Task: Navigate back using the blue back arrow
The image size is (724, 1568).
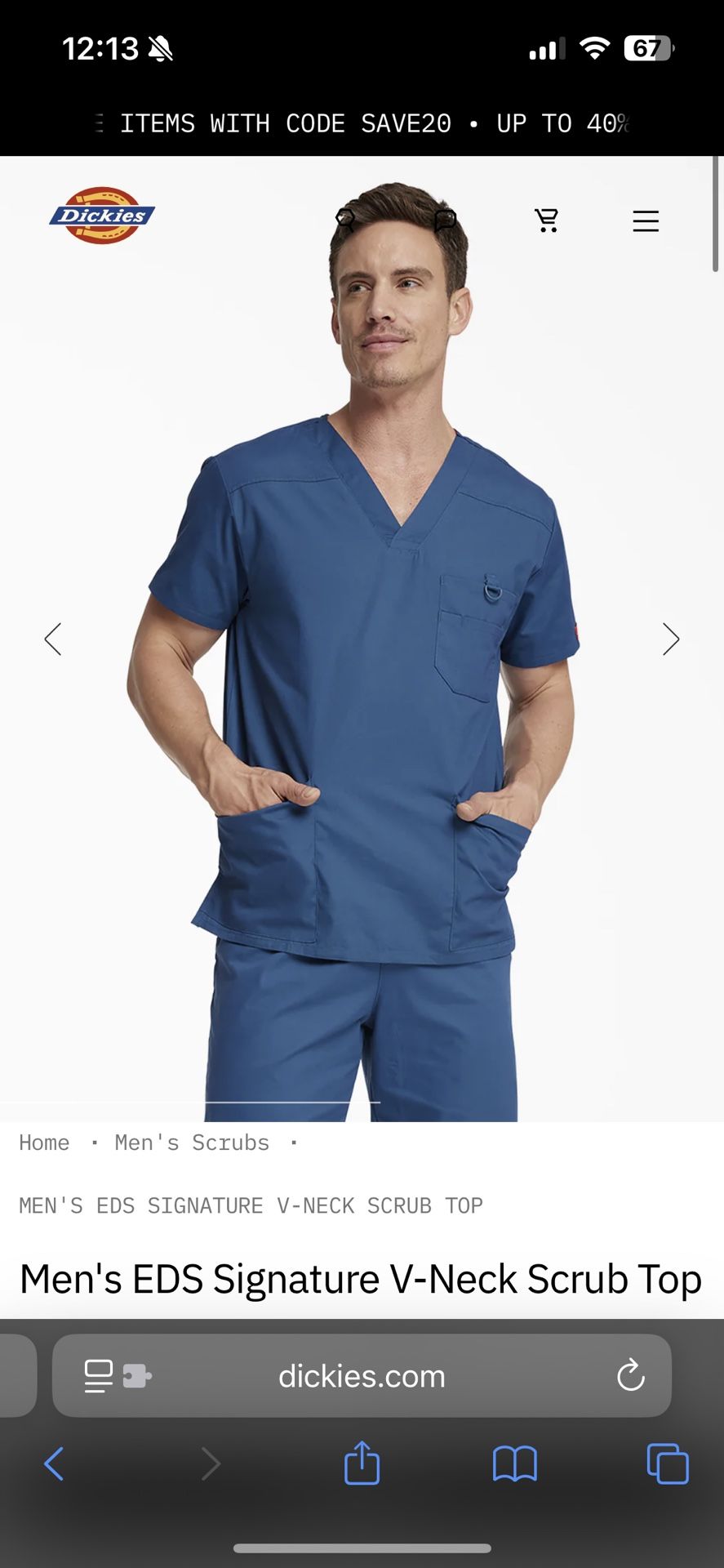Action: pyautogui.click(x=54, y=1463)
